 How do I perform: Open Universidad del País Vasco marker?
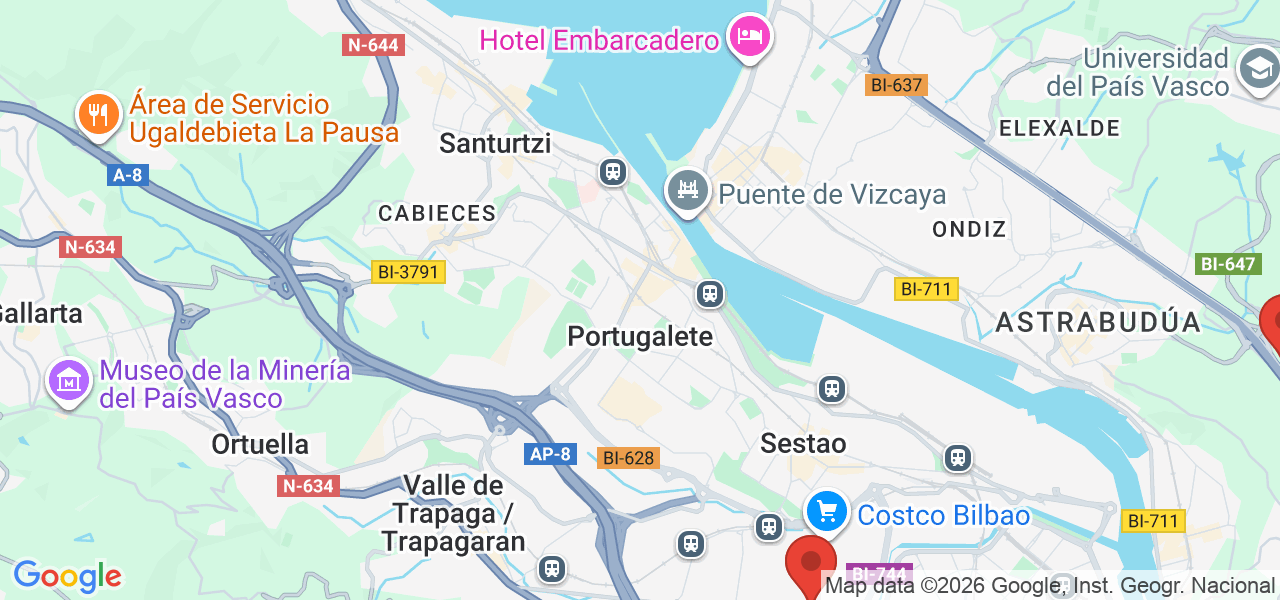click(x=1258, y=69)
